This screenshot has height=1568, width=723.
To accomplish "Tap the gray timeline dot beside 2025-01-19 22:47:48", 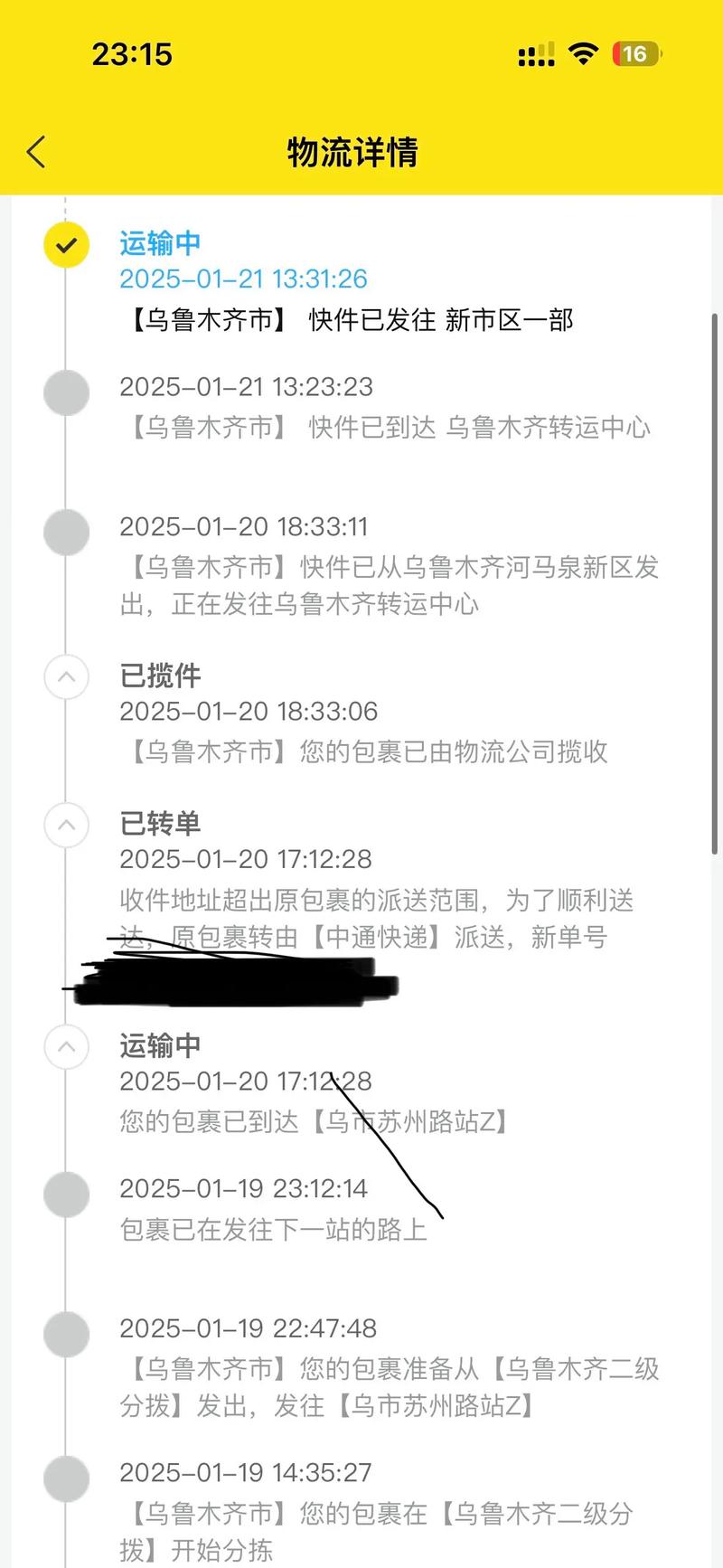I will 65,1334.
